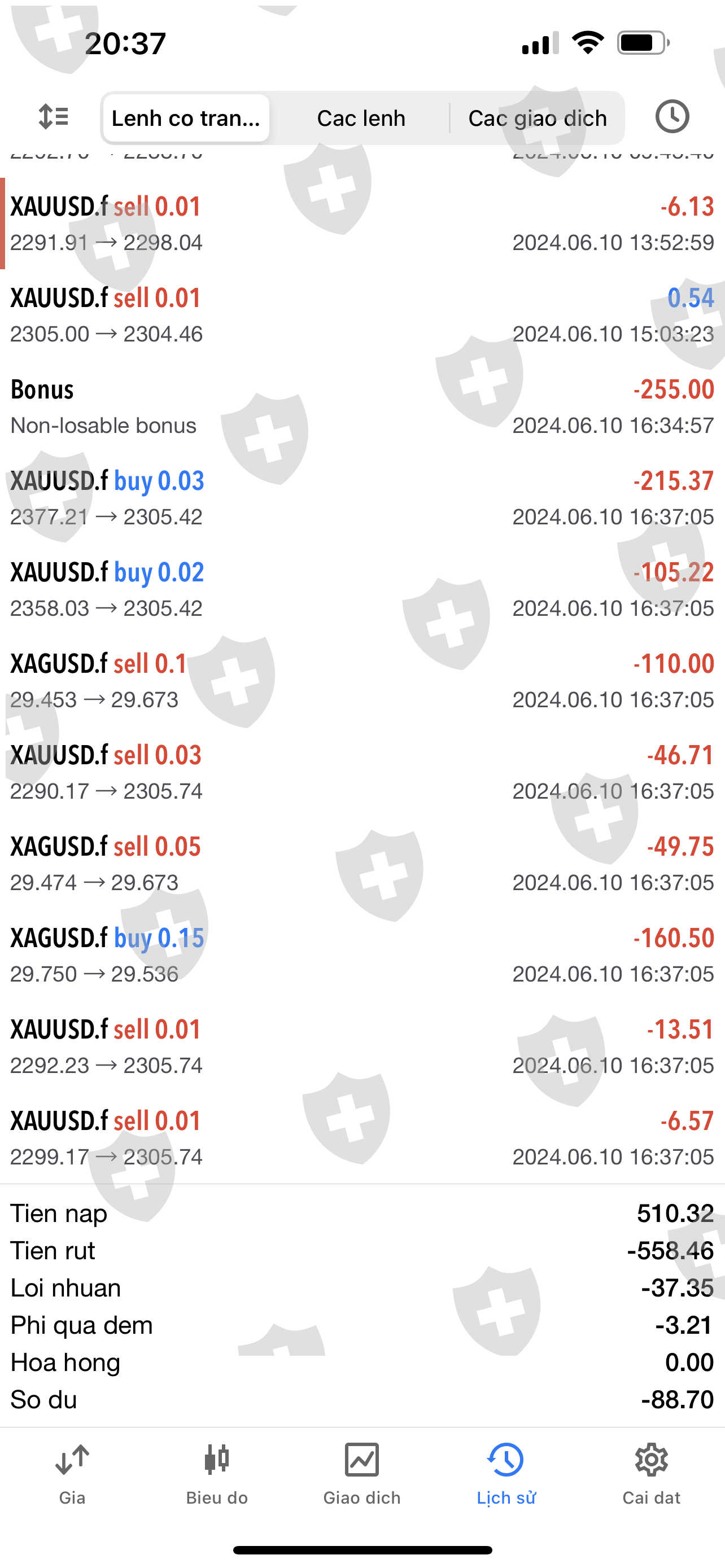725x1568 pixels.
Task: Expand the XAUUSD.f buy 0.02 trade
Action: (362, 589)
